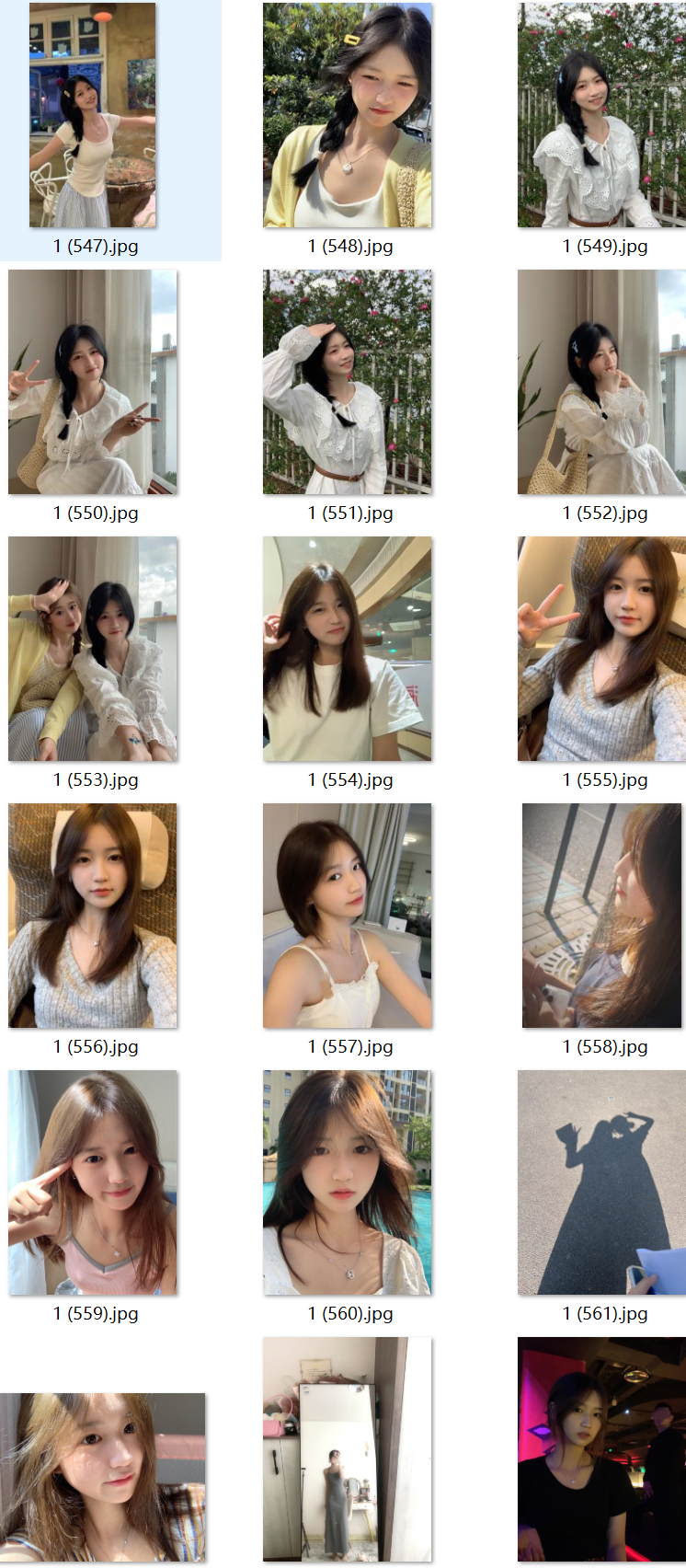This screenshot has height=1568, width=686.
Task: Open the picture 1 (559).jpg
Action: pyautogui.click(x=93, y=1182)
